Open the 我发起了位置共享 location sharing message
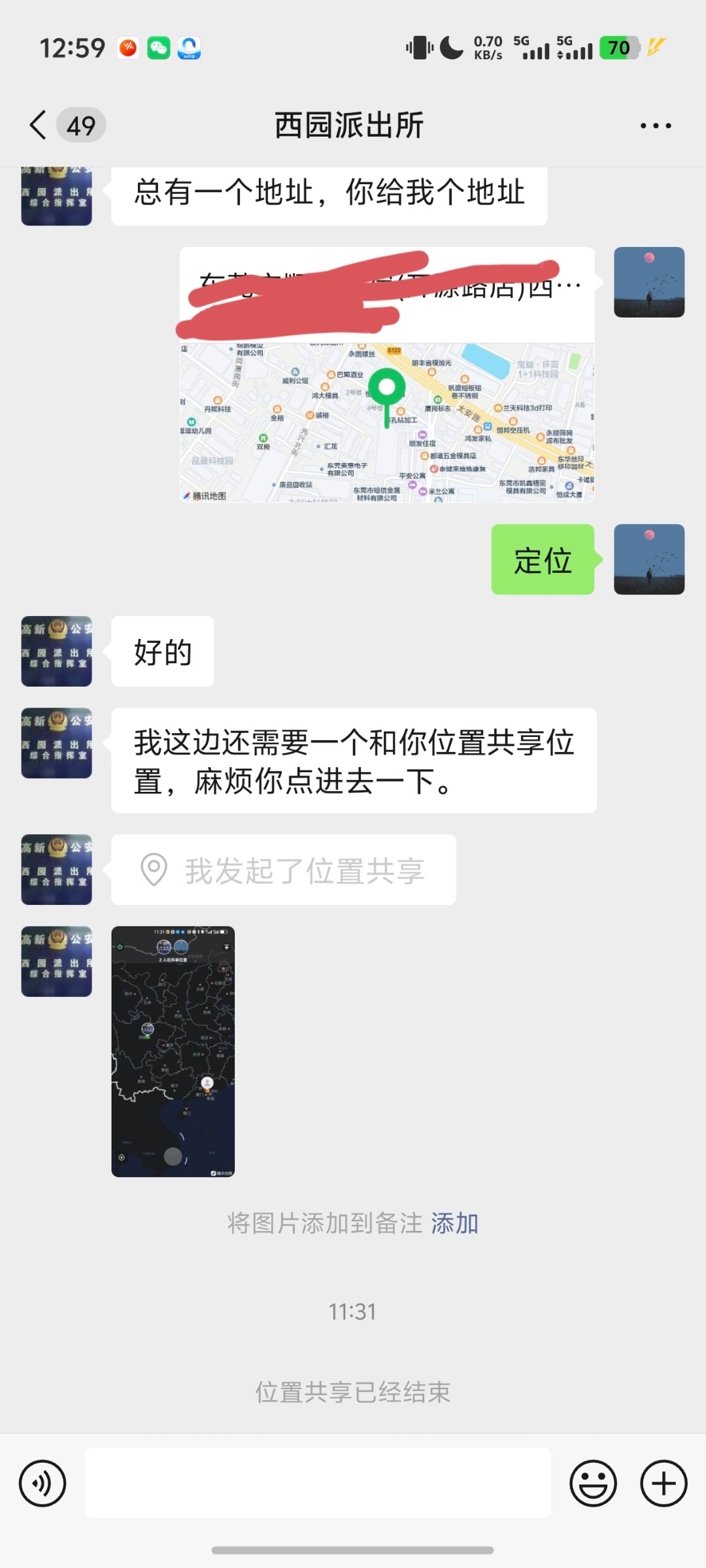The width and height of the screenshot is (706, 1568). coord(284,870)
